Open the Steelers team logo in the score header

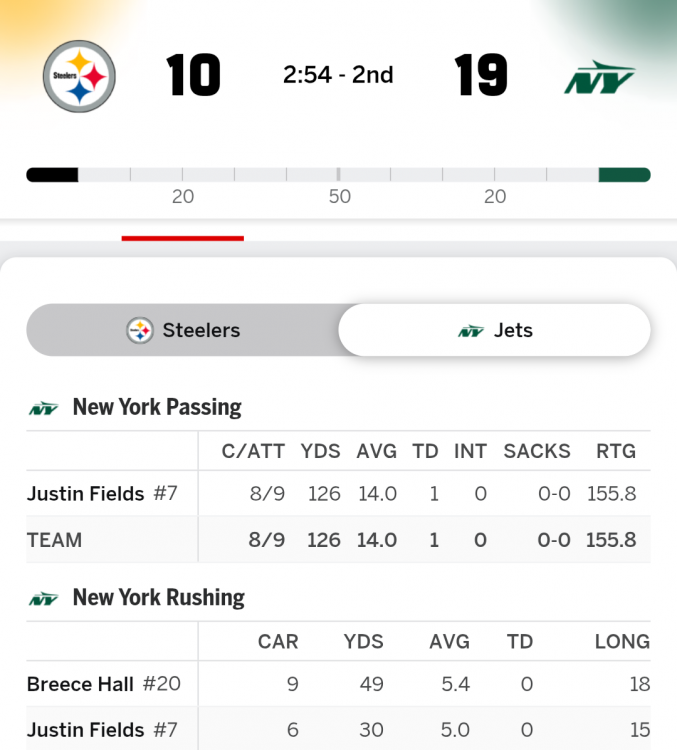(x=79, y=76)
